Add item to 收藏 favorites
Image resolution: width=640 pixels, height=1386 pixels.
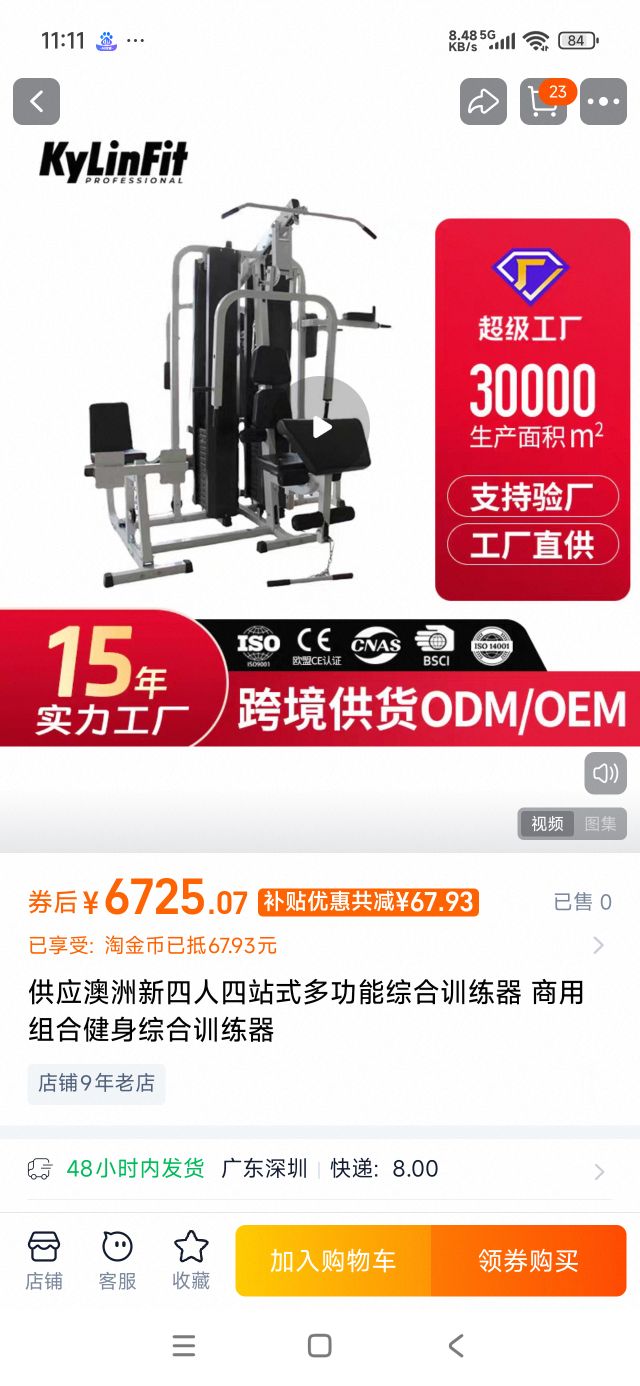point(191,1260)
